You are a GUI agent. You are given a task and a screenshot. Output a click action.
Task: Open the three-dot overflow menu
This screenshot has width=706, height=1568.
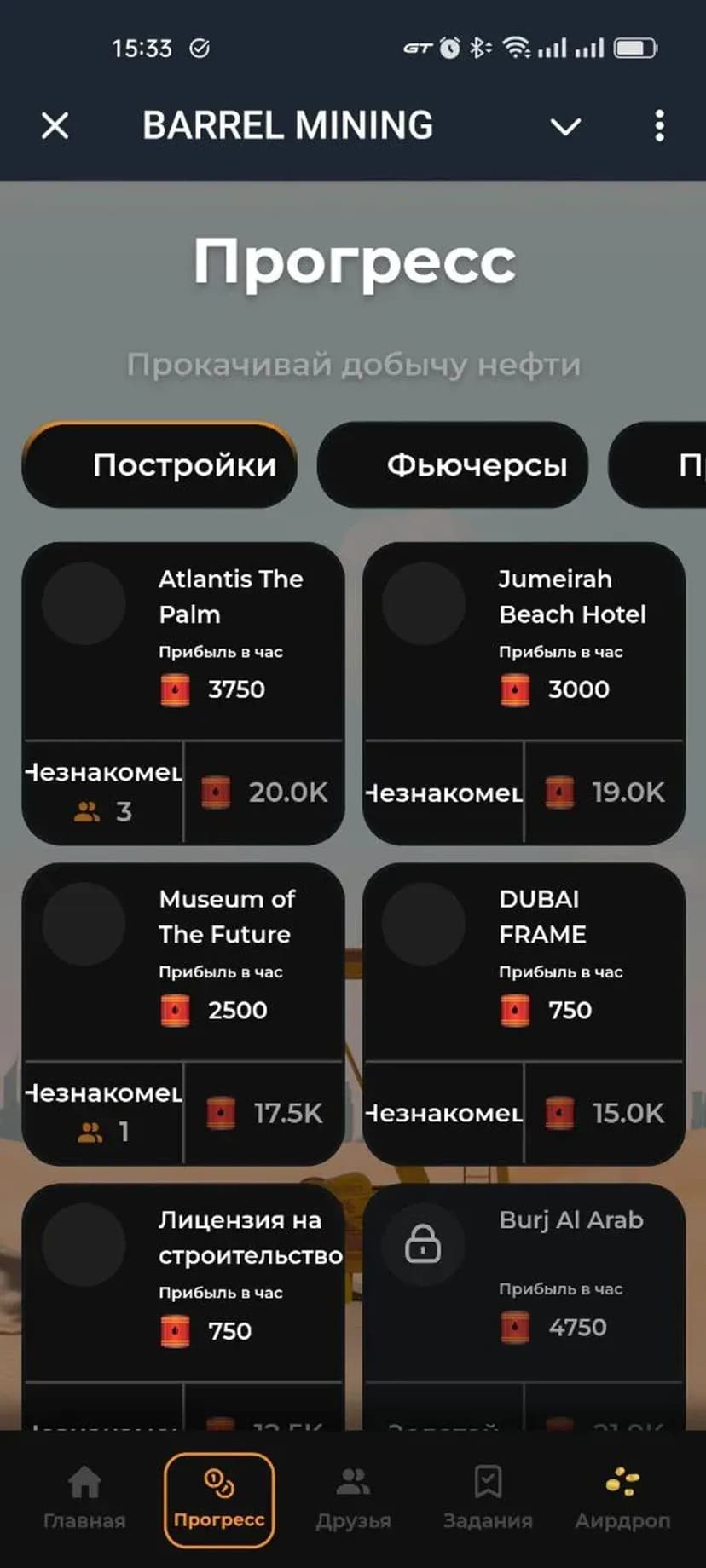click(x=659, y=126)
